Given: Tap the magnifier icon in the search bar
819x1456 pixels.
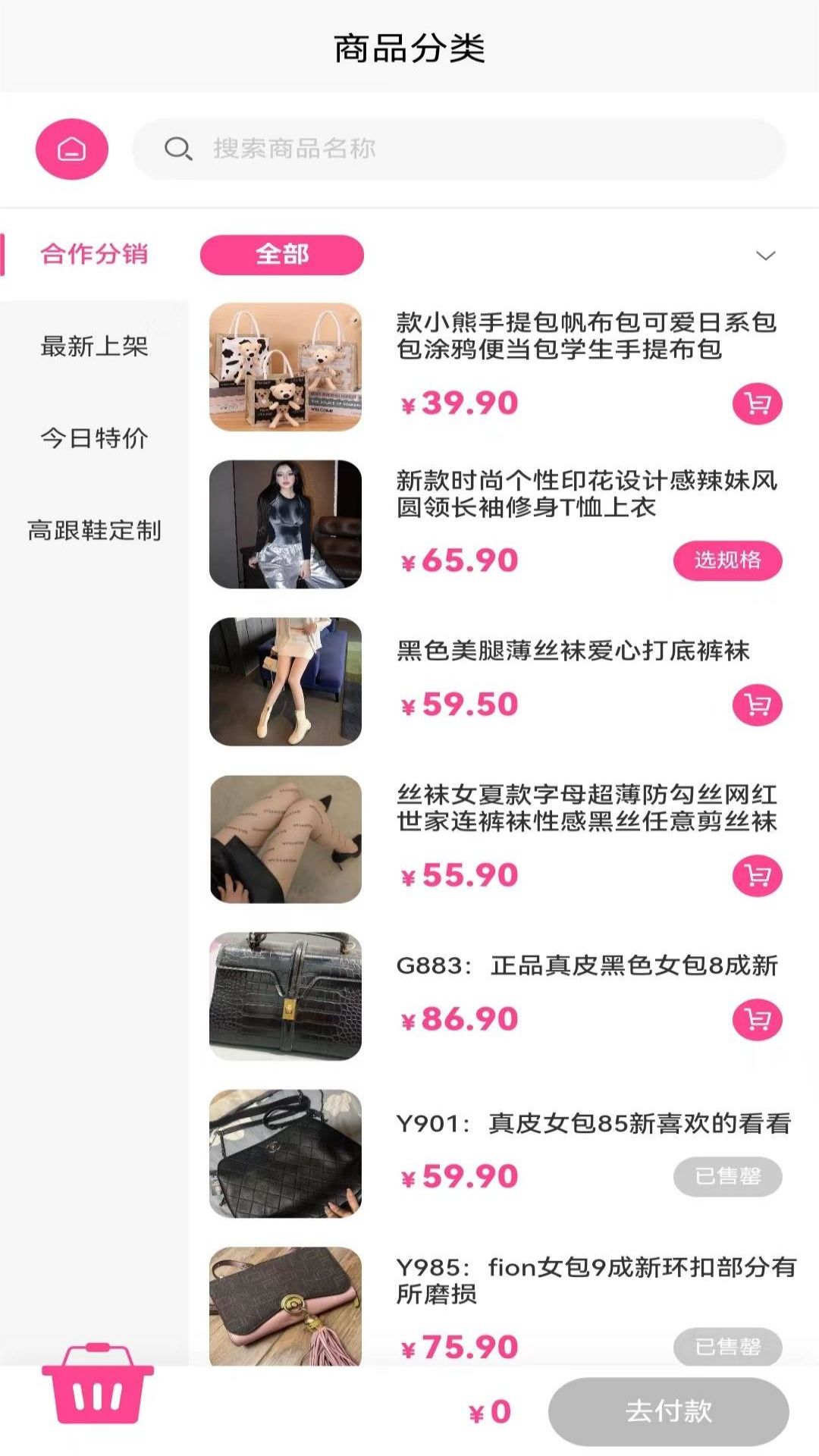Looking at the screenshot, I should (x=179, y=149).
